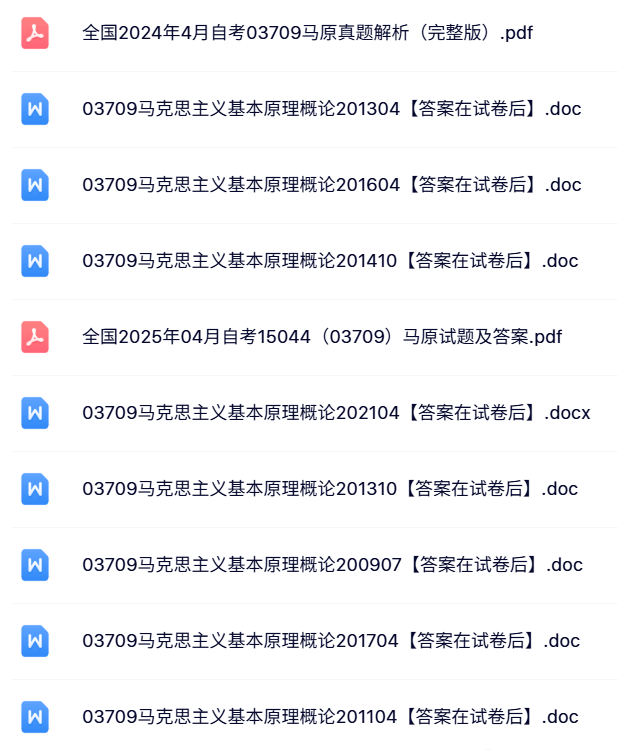Open the 马克思主义基本原理概论201410 doc
The image size is (618, 750).
click(x=330, y=261)
